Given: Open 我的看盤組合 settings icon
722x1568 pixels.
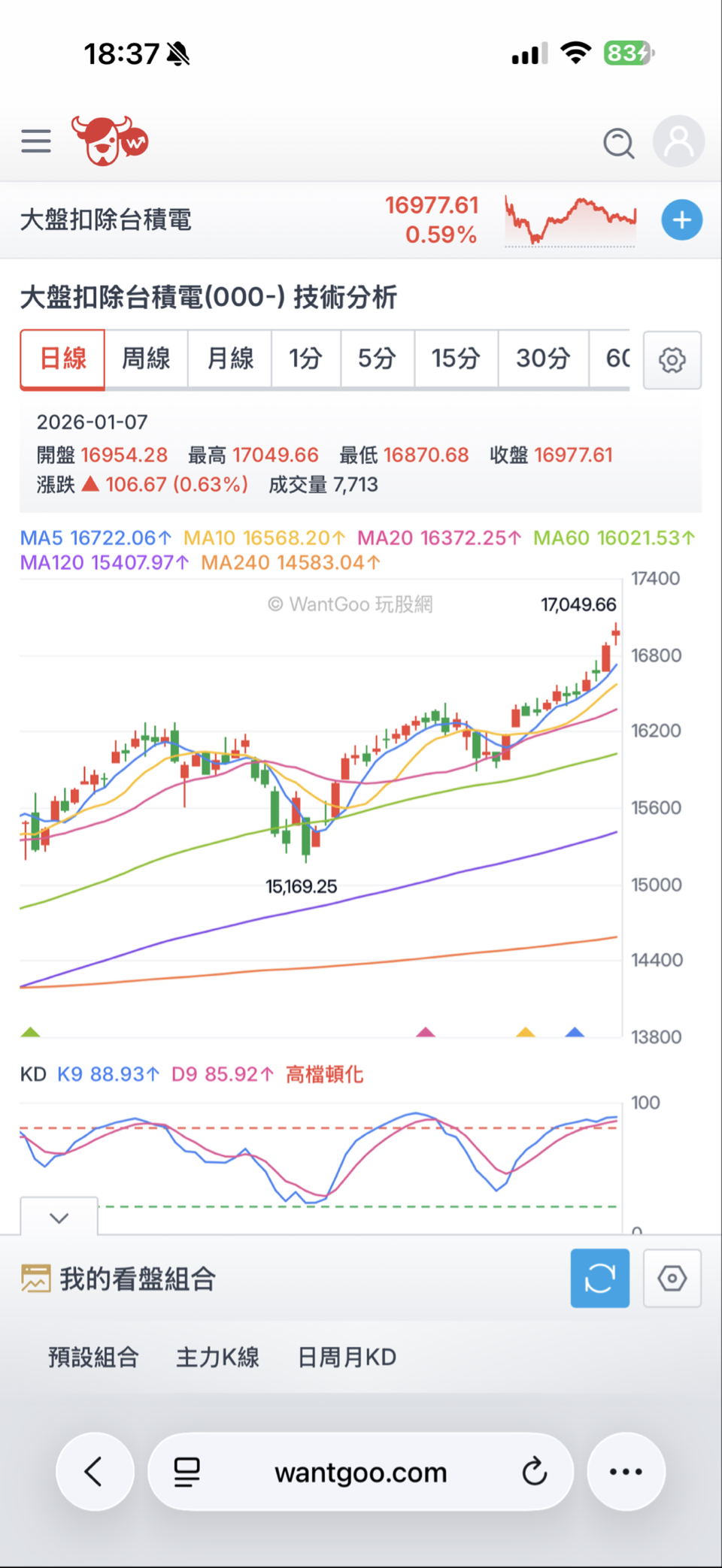Looking at the screenshot, I should [672, 1278].
